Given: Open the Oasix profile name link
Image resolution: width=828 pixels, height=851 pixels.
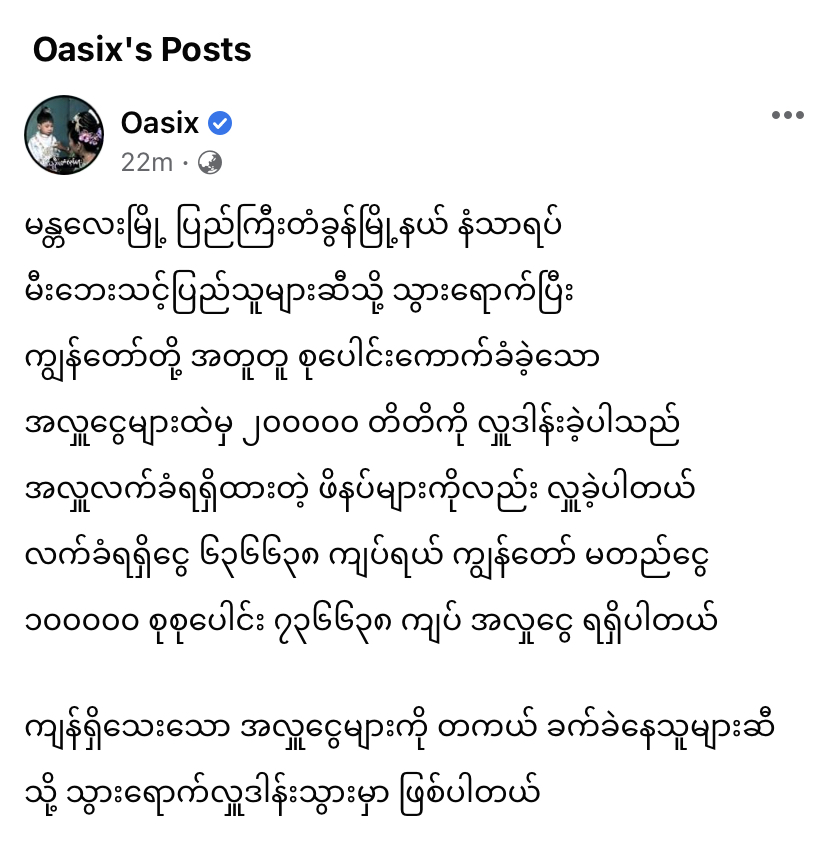Looking at the screenshot, I should pyautogui.click(x=160, y=123).
